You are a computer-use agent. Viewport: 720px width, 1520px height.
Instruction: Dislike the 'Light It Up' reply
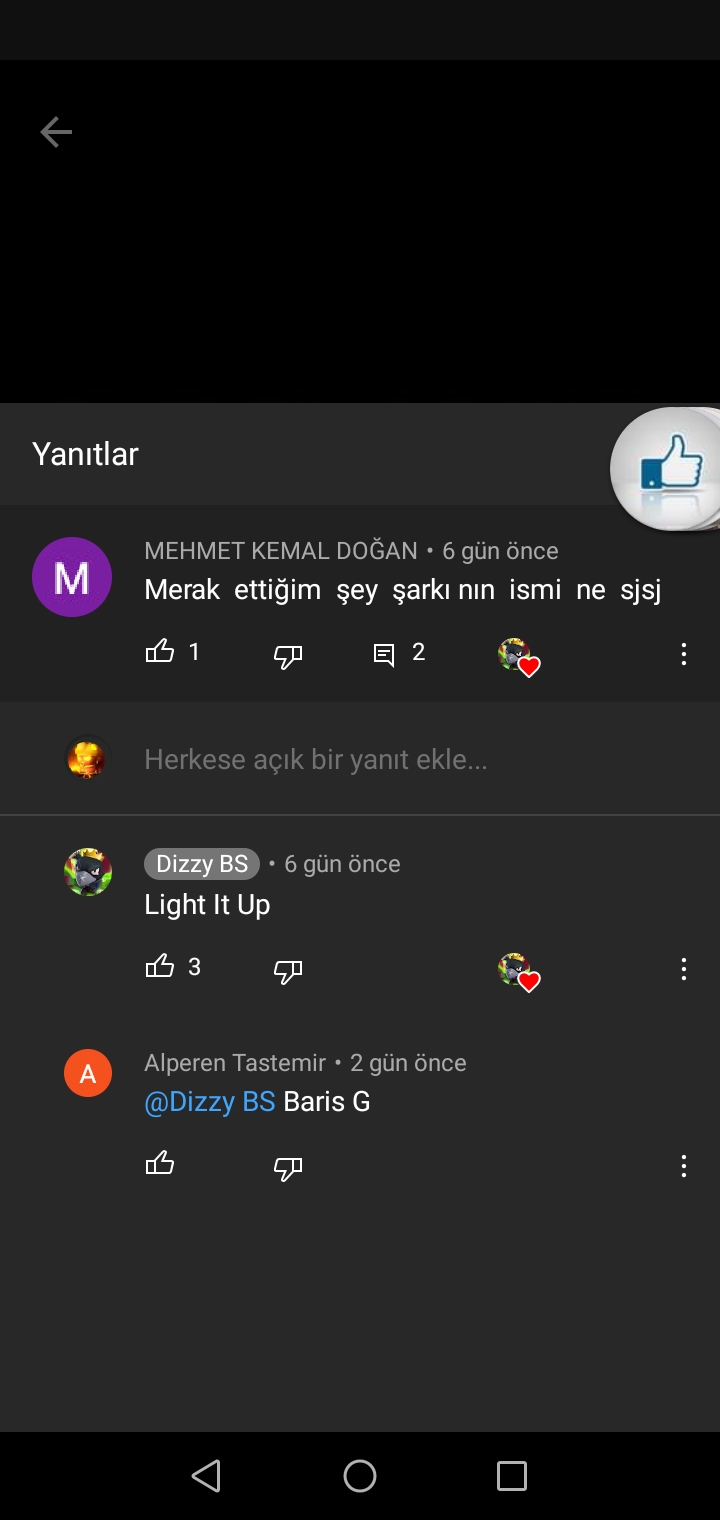tap(288, 970)
